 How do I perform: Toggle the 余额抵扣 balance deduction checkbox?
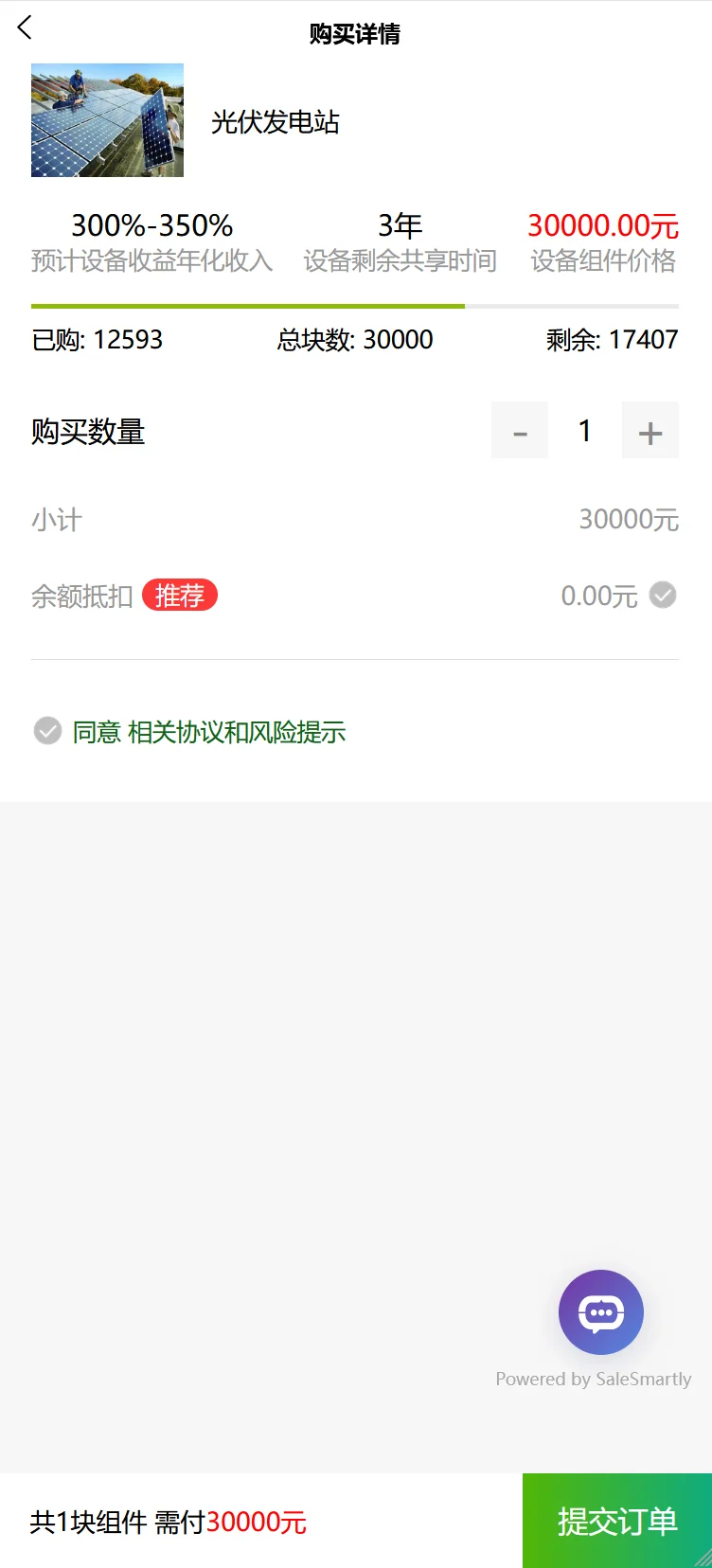pos(663,595)
